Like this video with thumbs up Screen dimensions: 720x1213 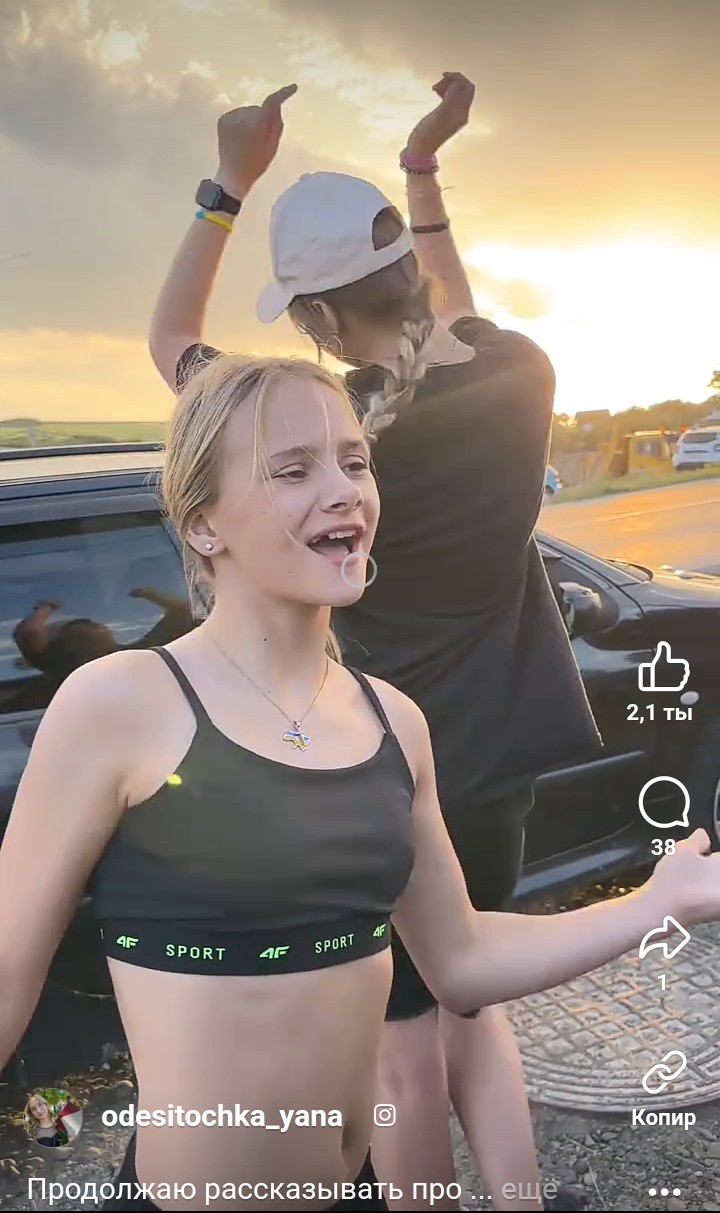click(664, 668)
